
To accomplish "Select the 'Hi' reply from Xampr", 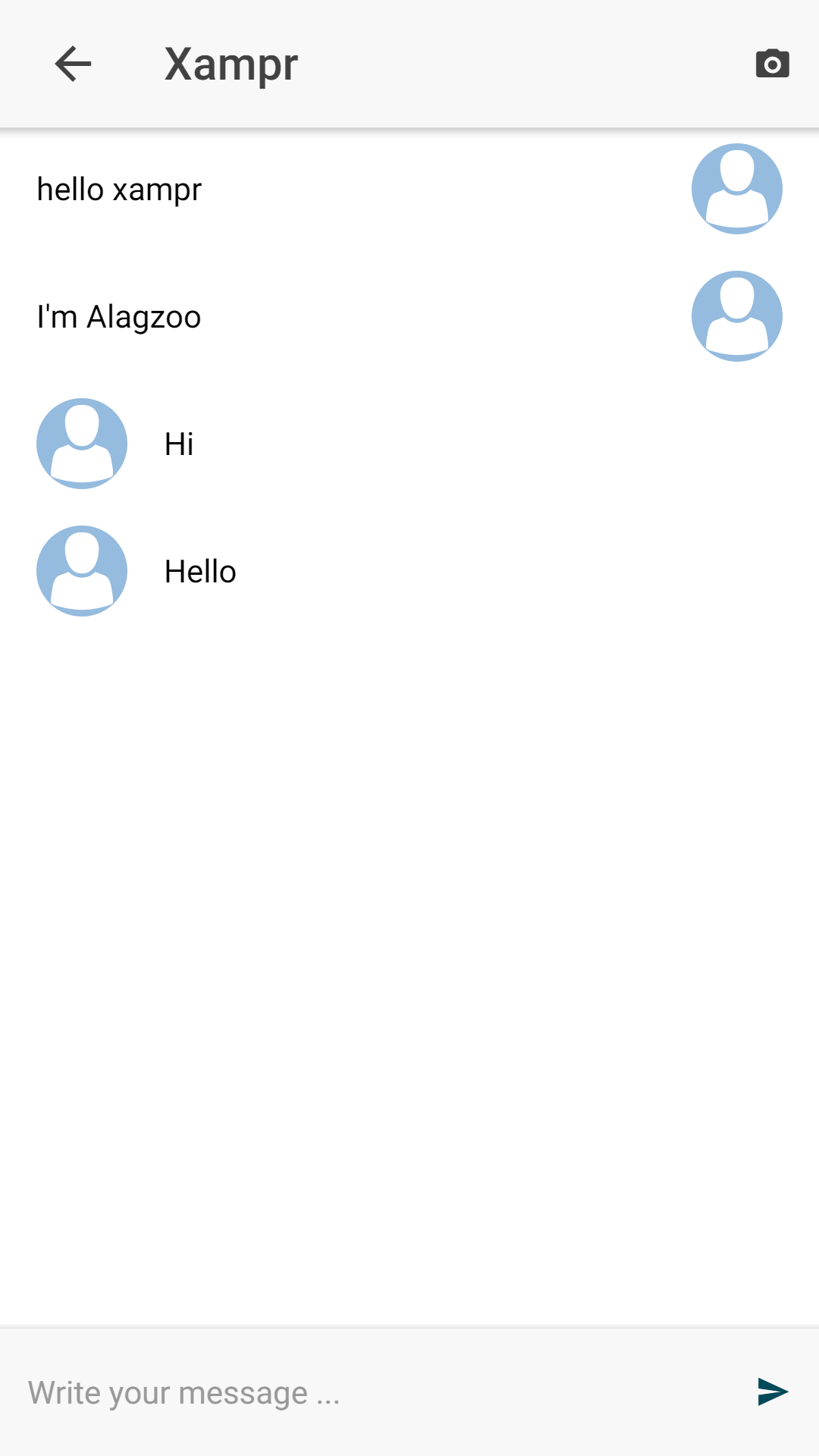I will [180, 444].
